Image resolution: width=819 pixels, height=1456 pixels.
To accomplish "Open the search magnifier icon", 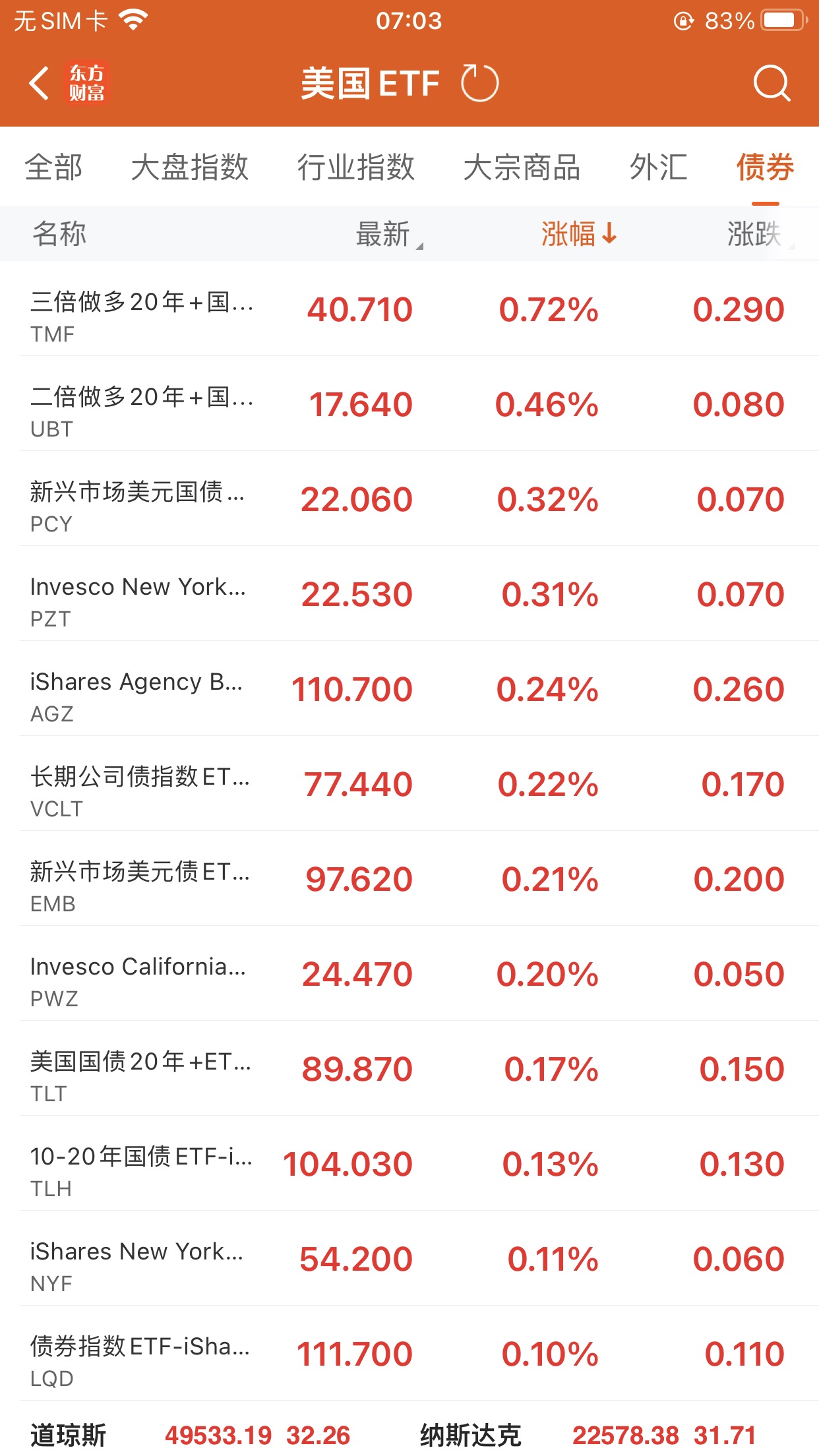I will [x=771, y=84].
